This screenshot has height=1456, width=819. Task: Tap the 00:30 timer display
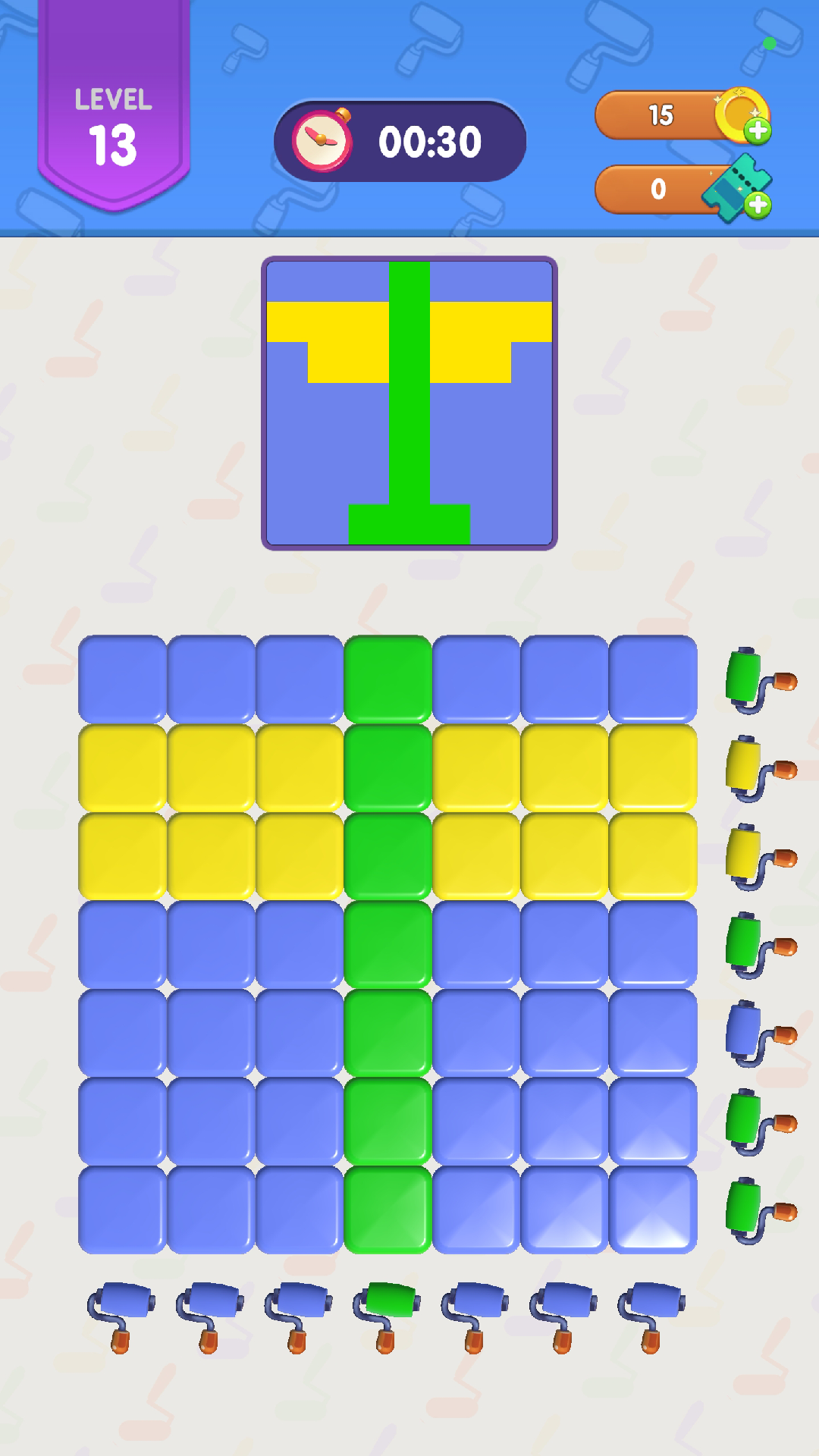click(x=429, y=141)
